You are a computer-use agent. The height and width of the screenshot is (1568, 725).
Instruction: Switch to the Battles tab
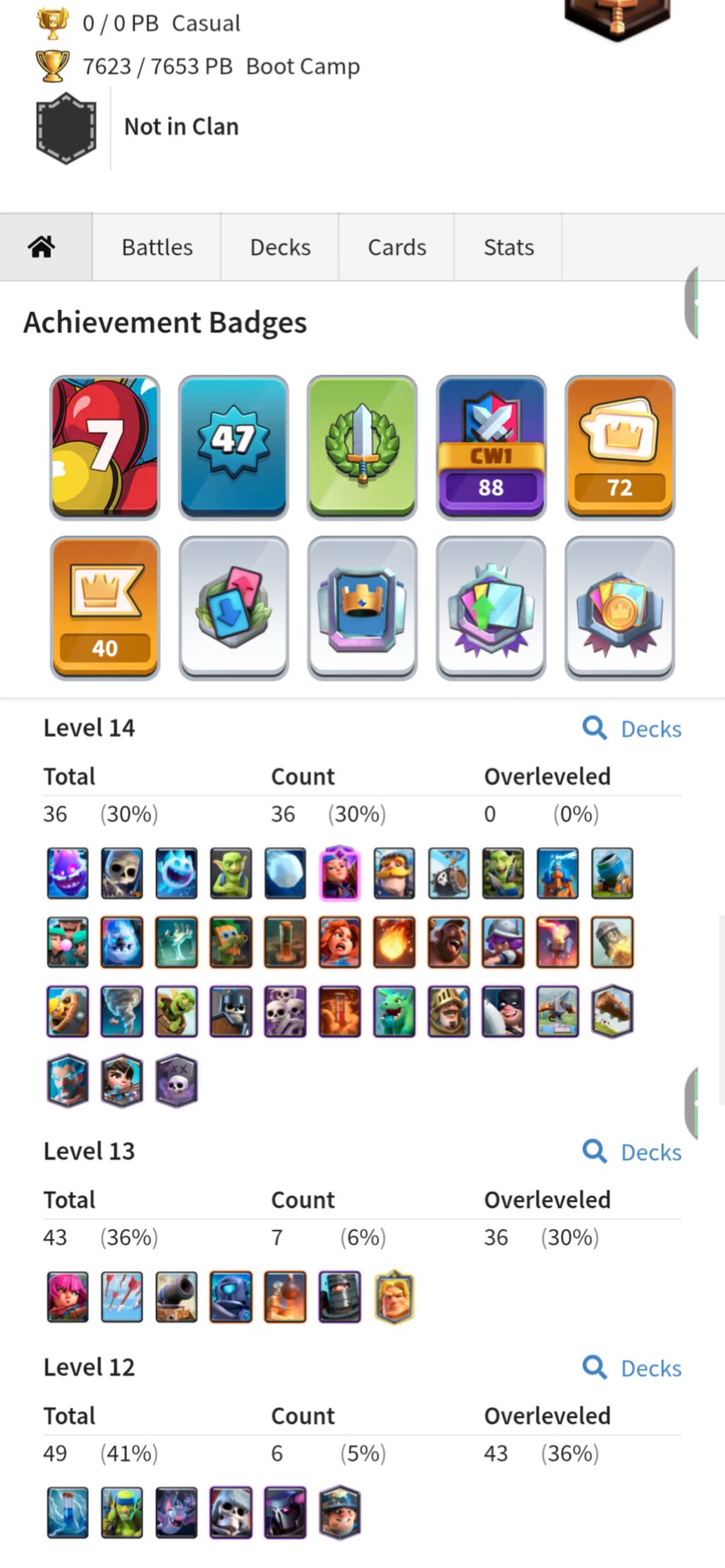click(157, 247)
